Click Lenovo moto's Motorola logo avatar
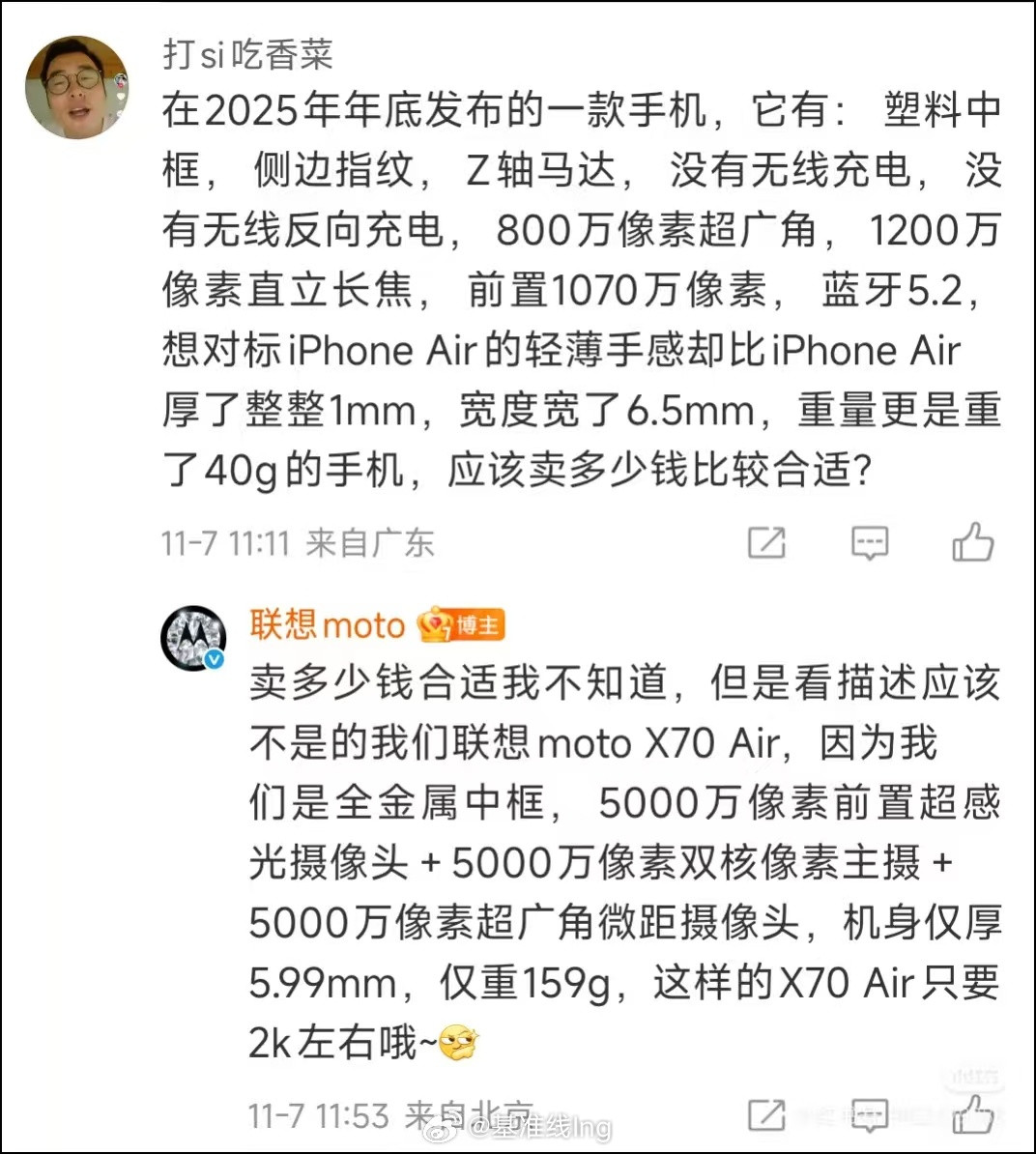Image resolution: width=1036 pixels, height=1154 pixels. pyautogui.click(x=193, y=637)
